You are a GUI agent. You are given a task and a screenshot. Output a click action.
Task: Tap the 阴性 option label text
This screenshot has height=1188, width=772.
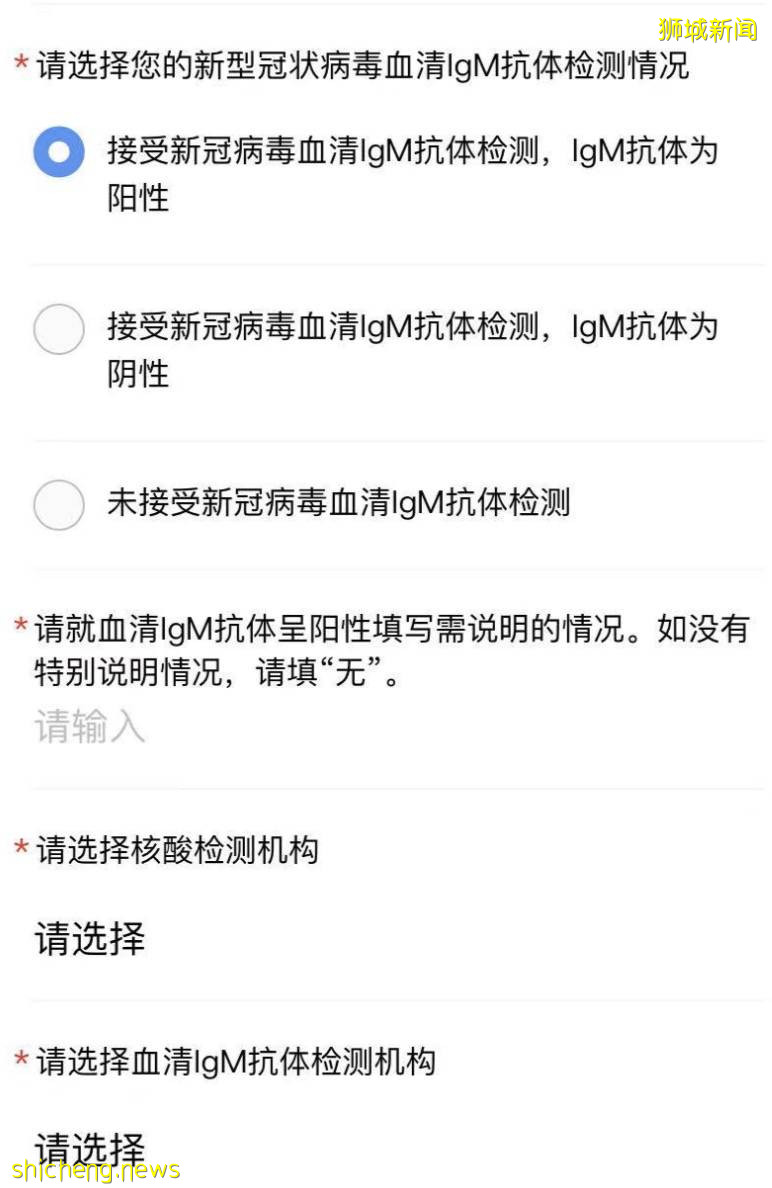[x=410, y=330]
